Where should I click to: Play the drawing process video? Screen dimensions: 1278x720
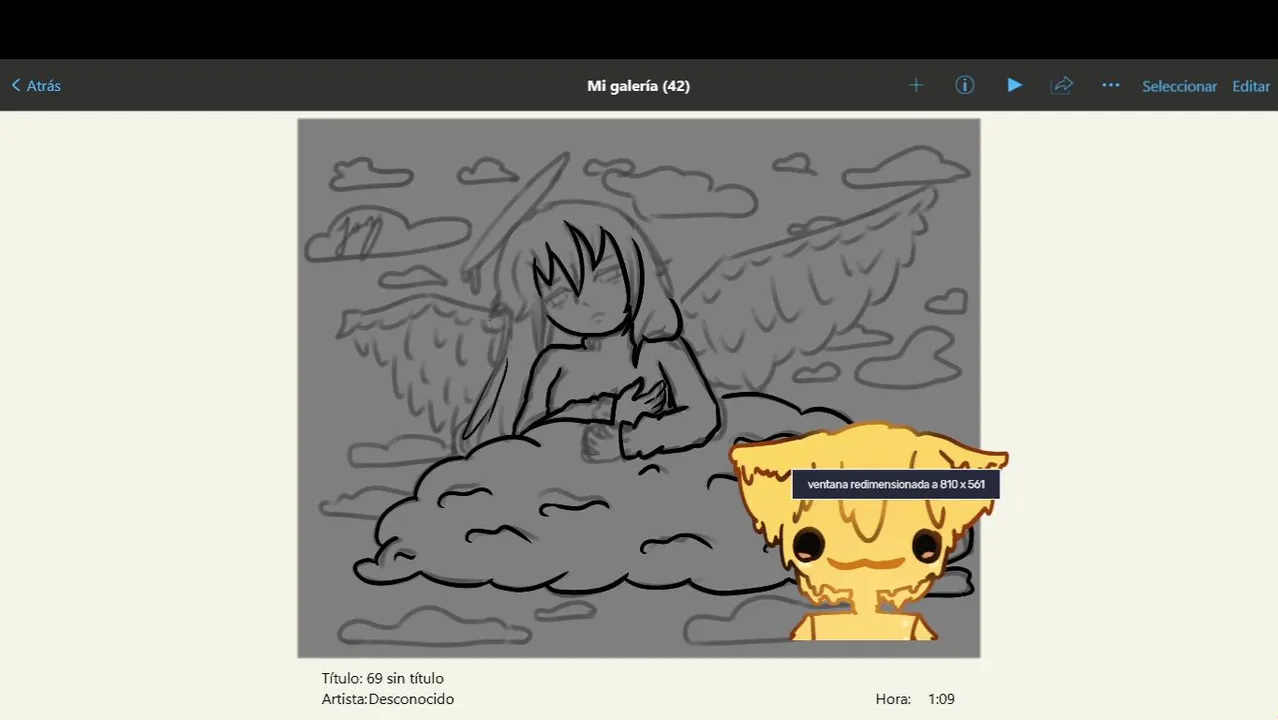1014,85
